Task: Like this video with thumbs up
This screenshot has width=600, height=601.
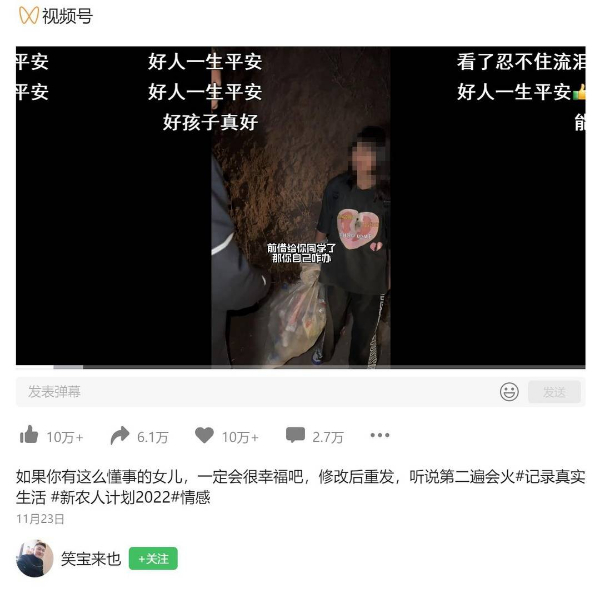Action: pos(30,435)
